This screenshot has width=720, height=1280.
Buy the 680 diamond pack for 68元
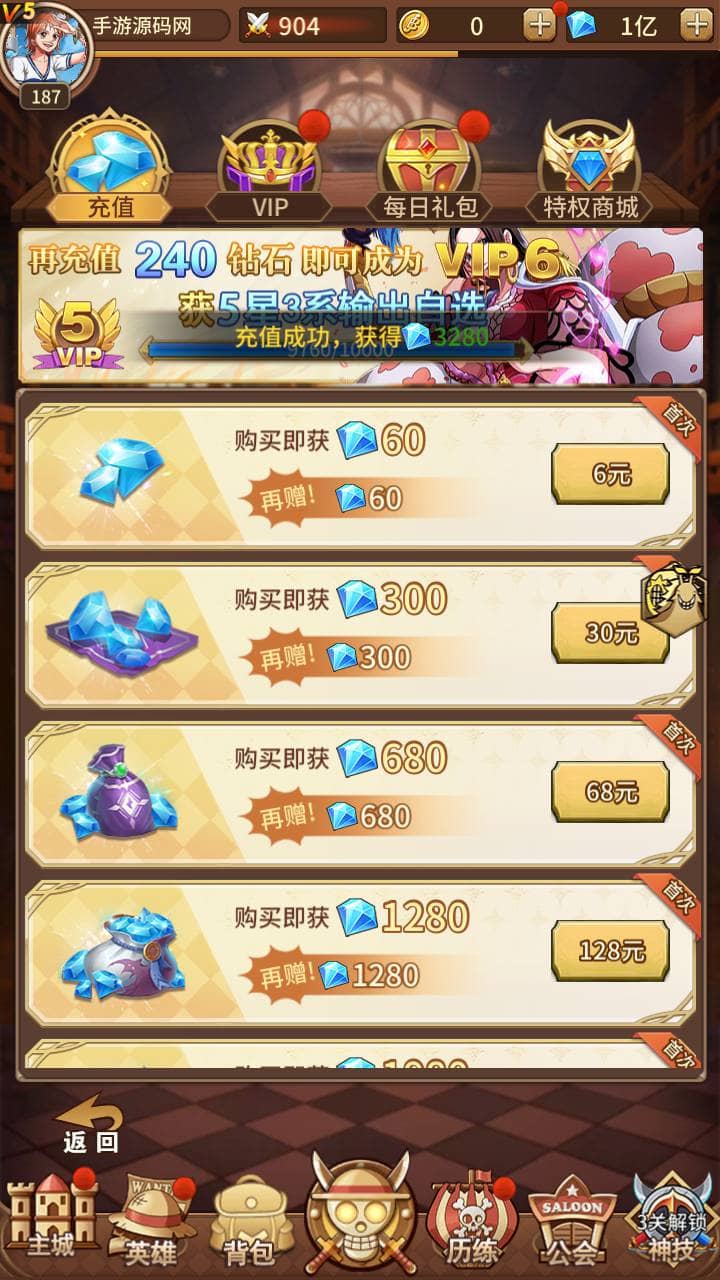(610, 792)
